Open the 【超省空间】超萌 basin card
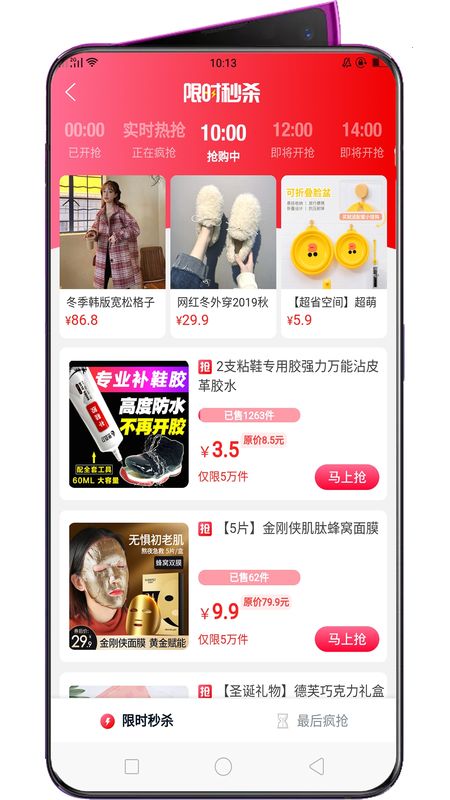Screen dimensions: 450x800 click(334, 256)
